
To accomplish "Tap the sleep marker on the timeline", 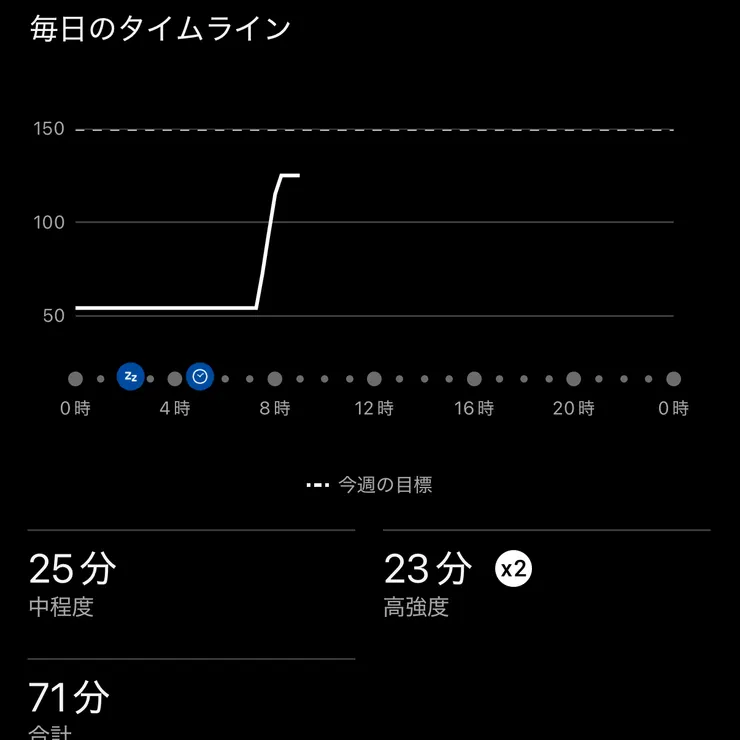I will [130, 377].
